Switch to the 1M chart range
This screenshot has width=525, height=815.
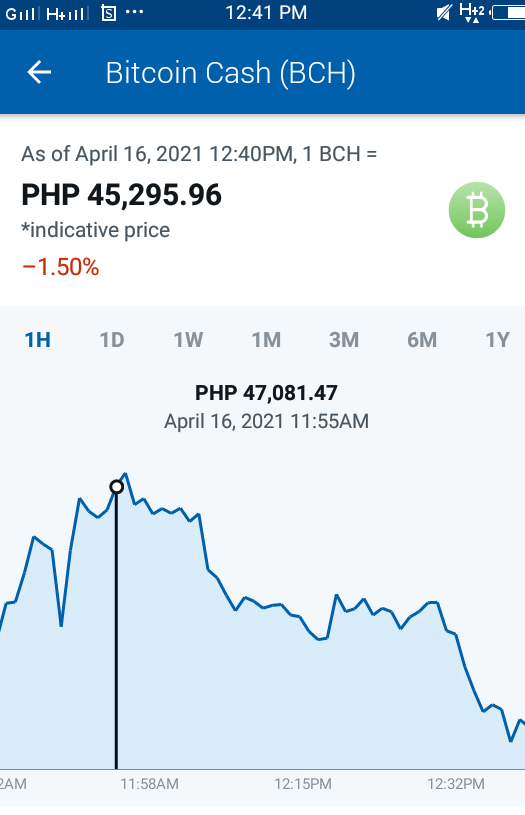(x=266, y=340)
